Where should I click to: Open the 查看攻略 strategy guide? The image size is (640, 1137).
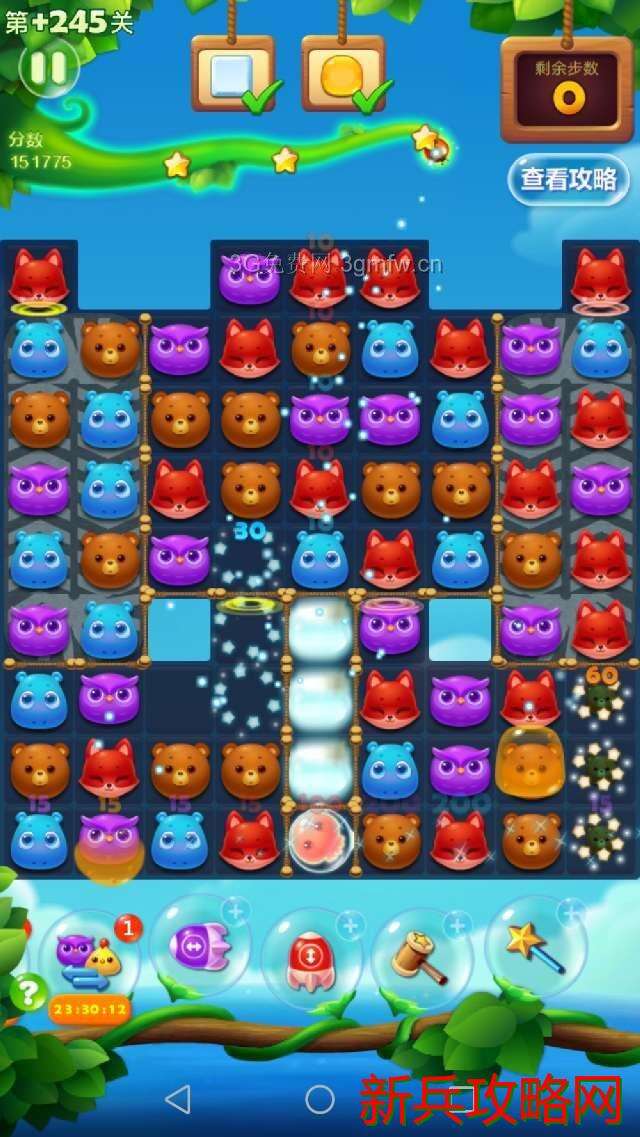[x=568, y=179]
